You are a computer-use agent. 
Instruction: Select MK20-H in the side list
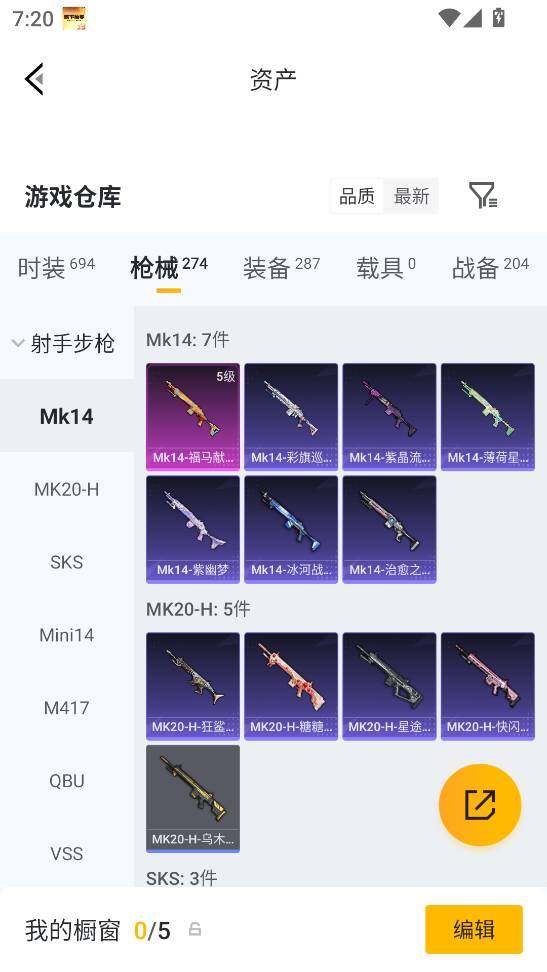tap(66, 490)
